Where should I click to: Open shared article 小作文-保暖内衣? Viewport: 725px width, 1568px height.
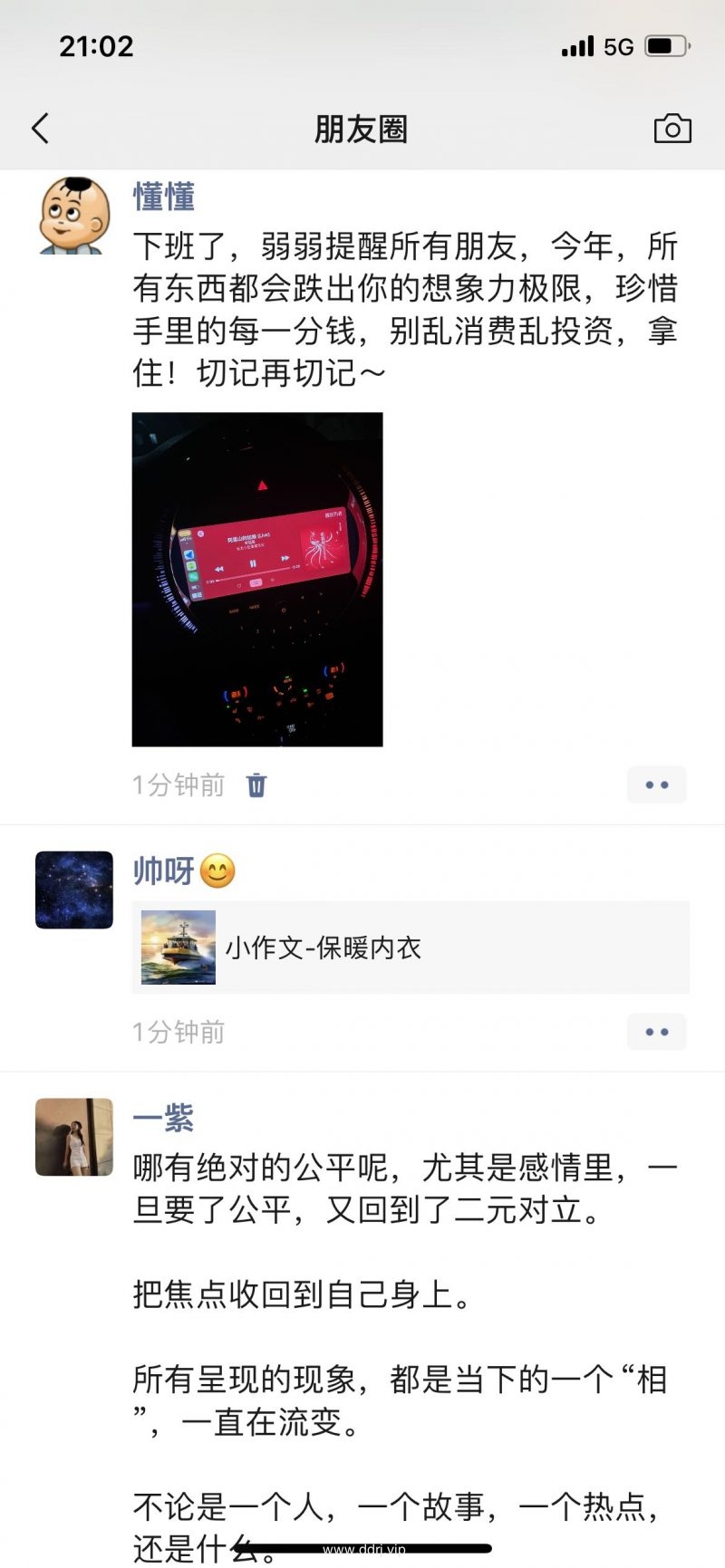[x=411, y=948]
